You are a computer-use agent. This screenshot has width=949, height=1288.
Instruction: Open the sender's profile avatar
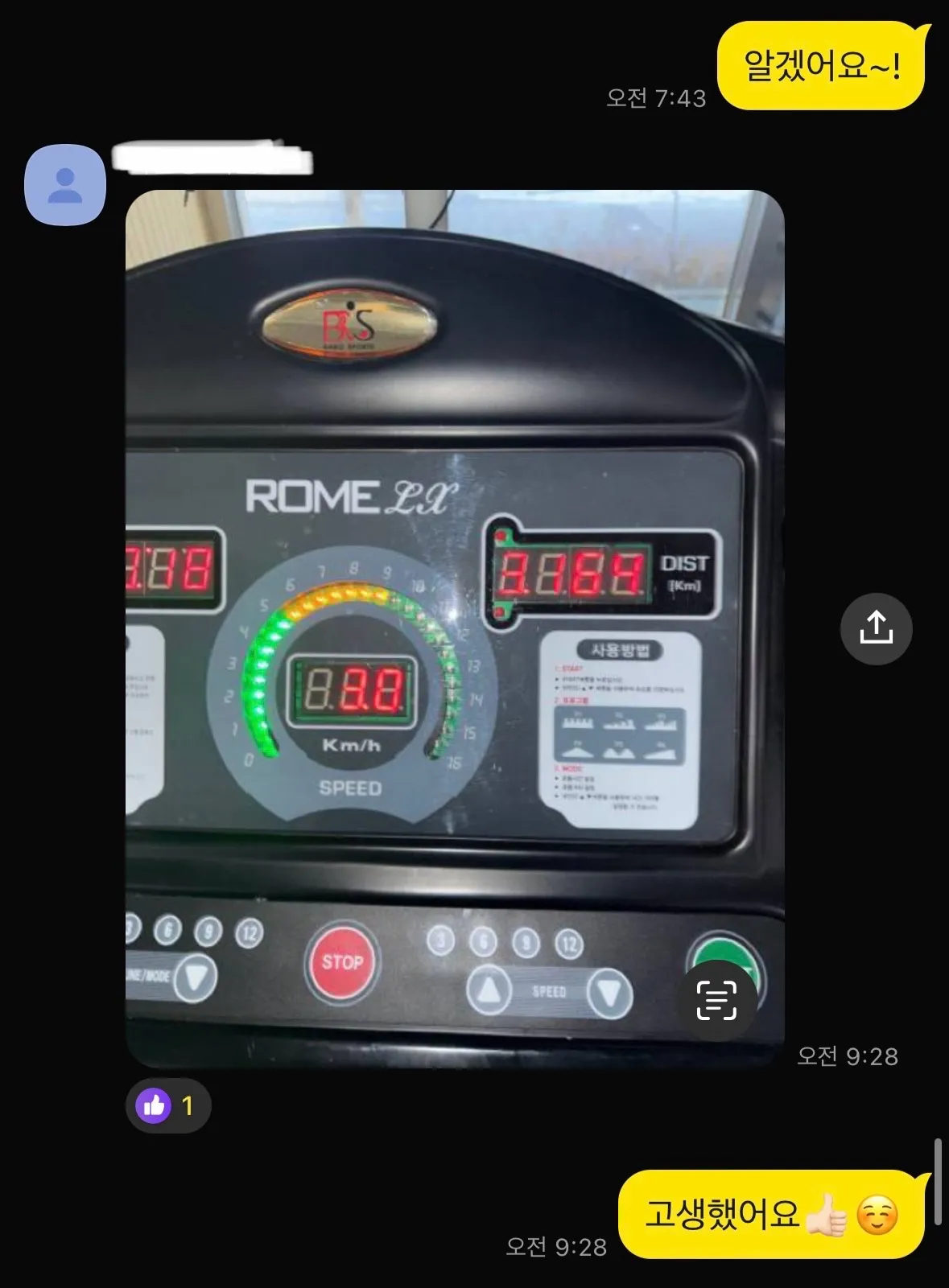tap(65, 185)
